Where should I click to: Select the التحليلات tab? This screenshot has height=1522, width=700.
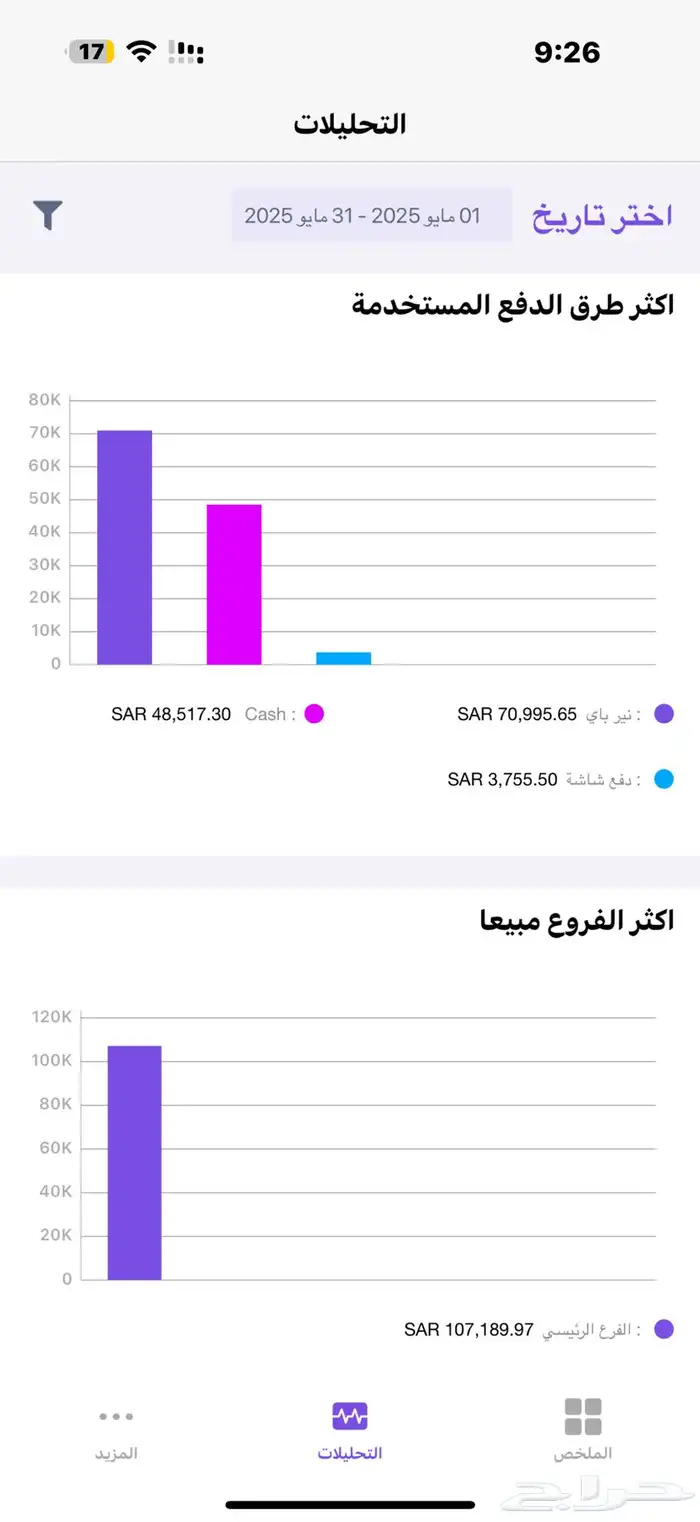point(350,1429)
